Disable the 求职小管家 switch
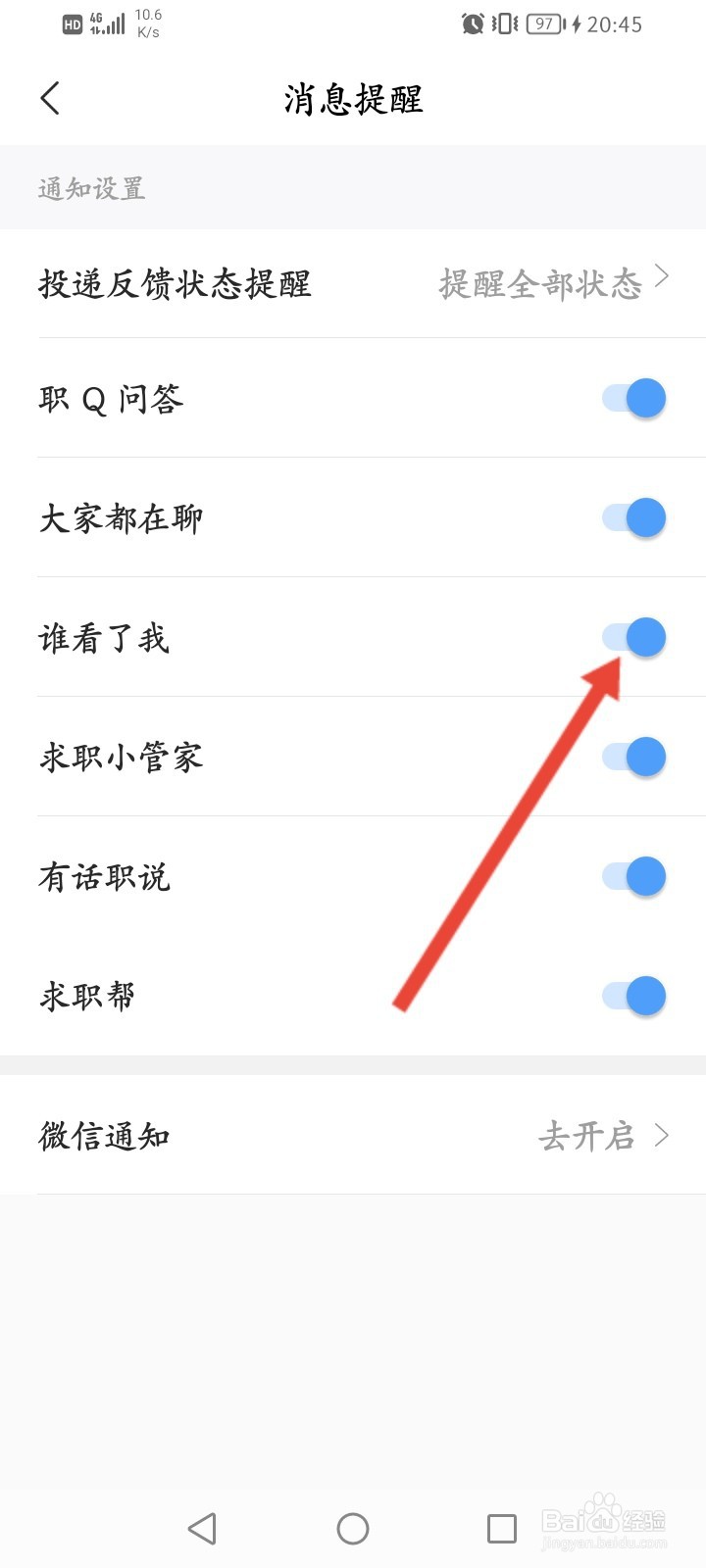This screenshot has height=1568, width=706. click(x=632, y=757)
